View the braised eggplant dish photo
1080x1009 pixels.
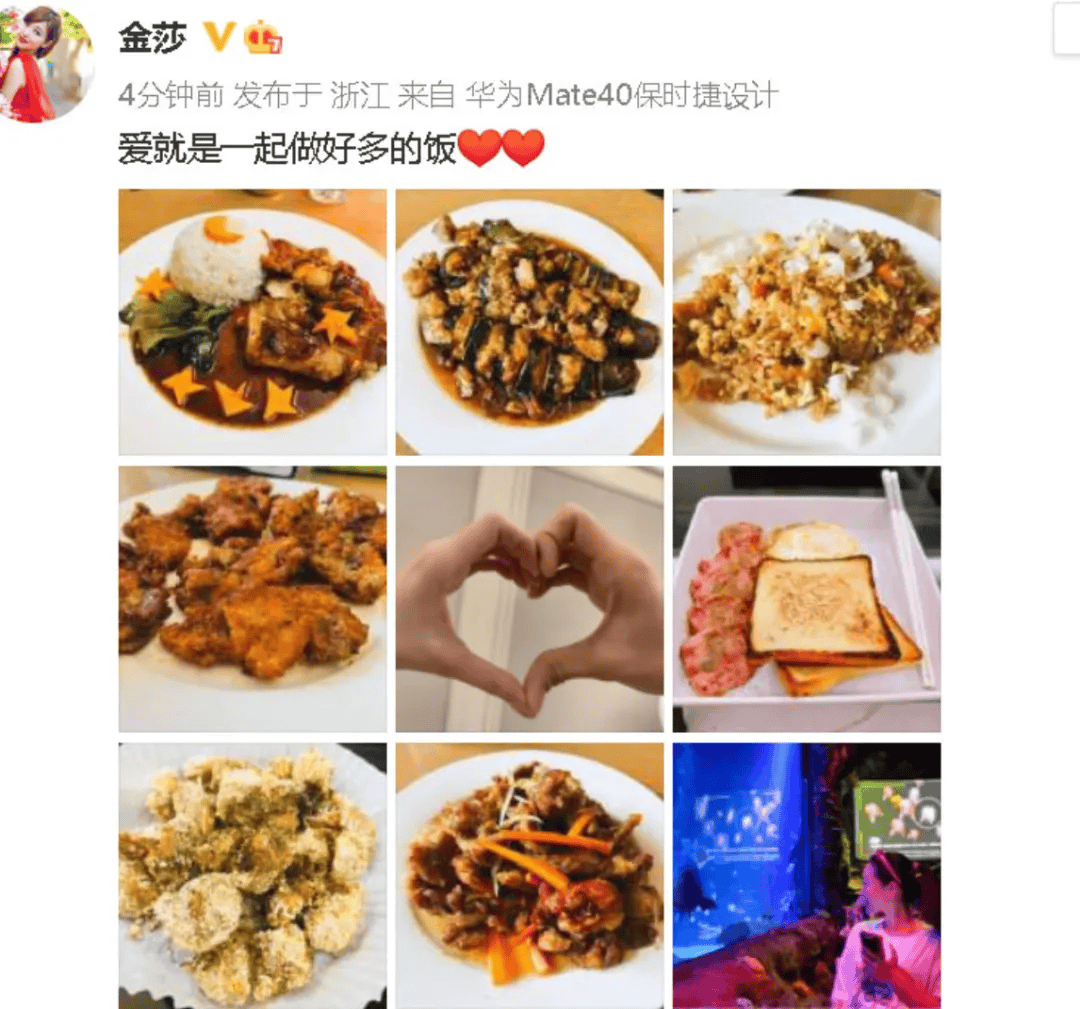(x=530, y=322)
